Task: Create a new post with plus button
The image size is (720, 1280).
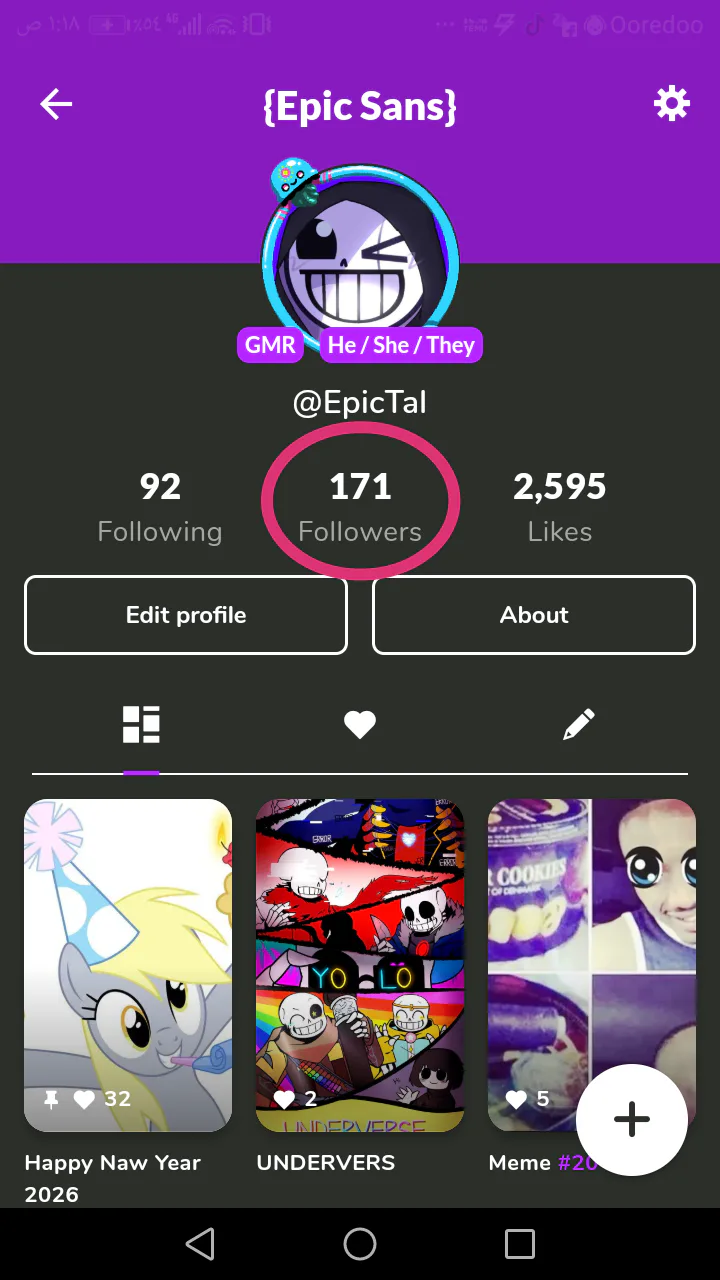Action: [631, 1119]
